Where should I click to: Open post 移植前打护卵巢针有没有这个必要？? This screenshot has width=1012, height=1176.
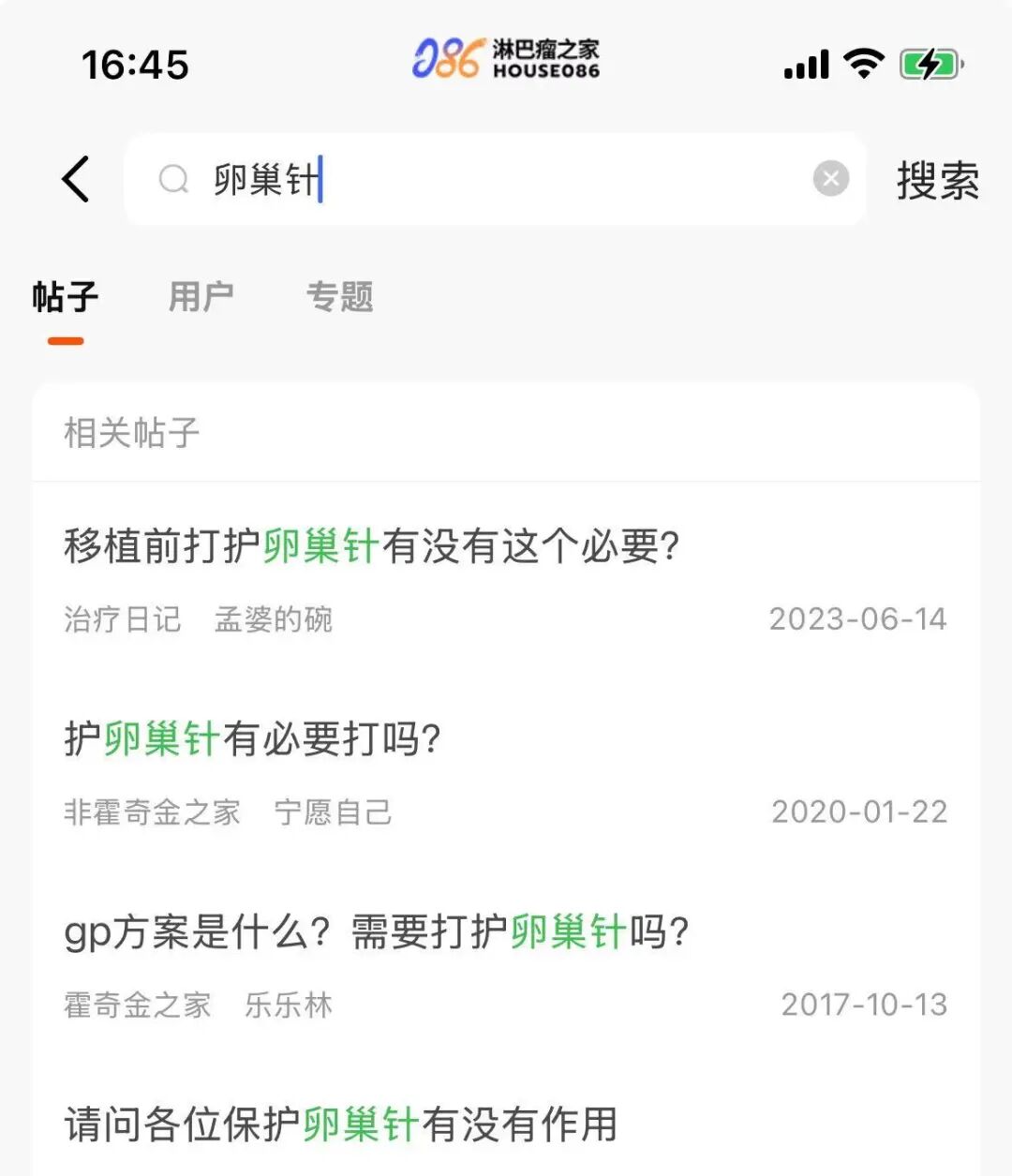[372, 545]
